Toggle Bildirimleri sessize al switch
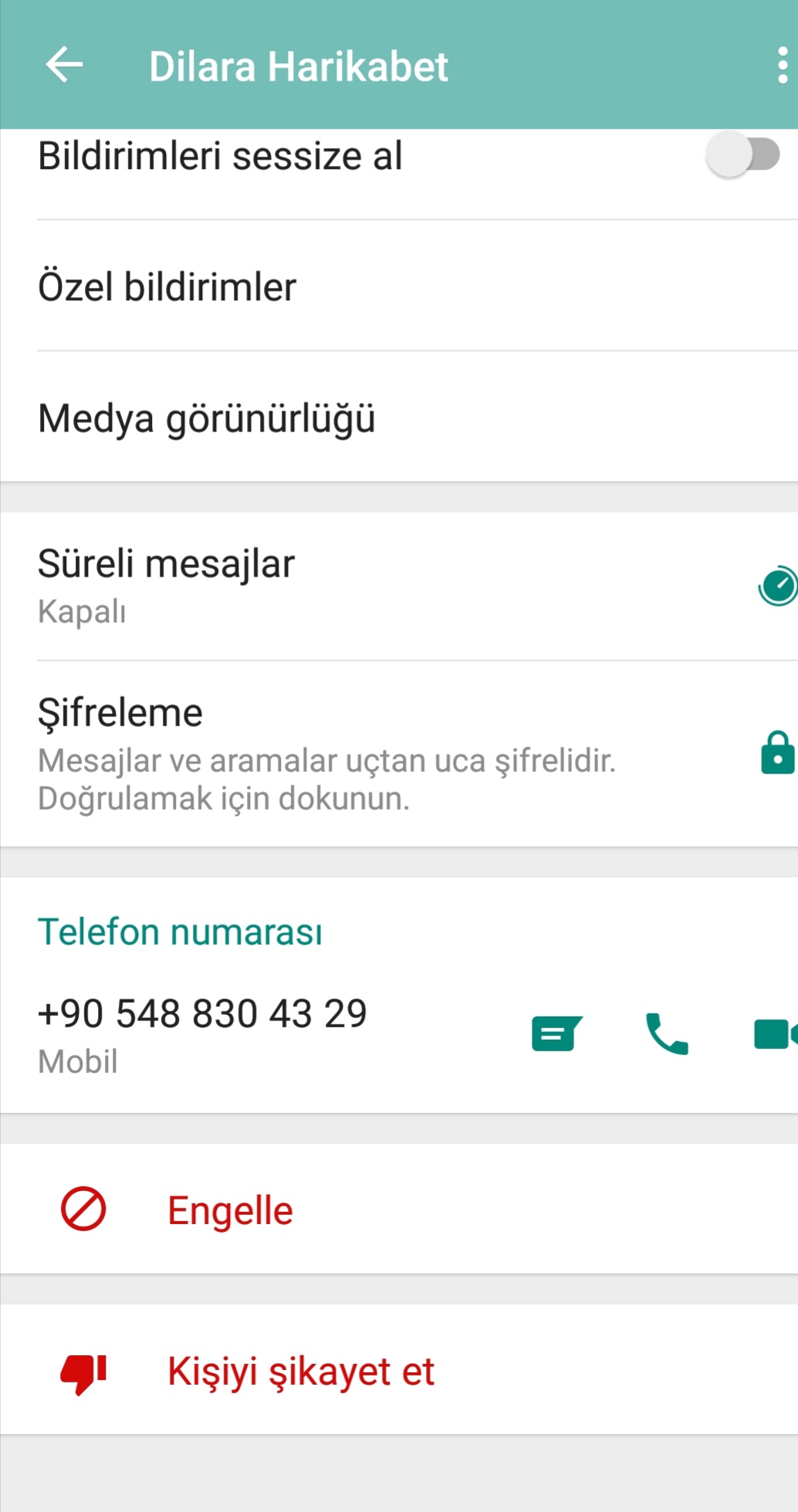798x1512 pixels. [742, 155]
